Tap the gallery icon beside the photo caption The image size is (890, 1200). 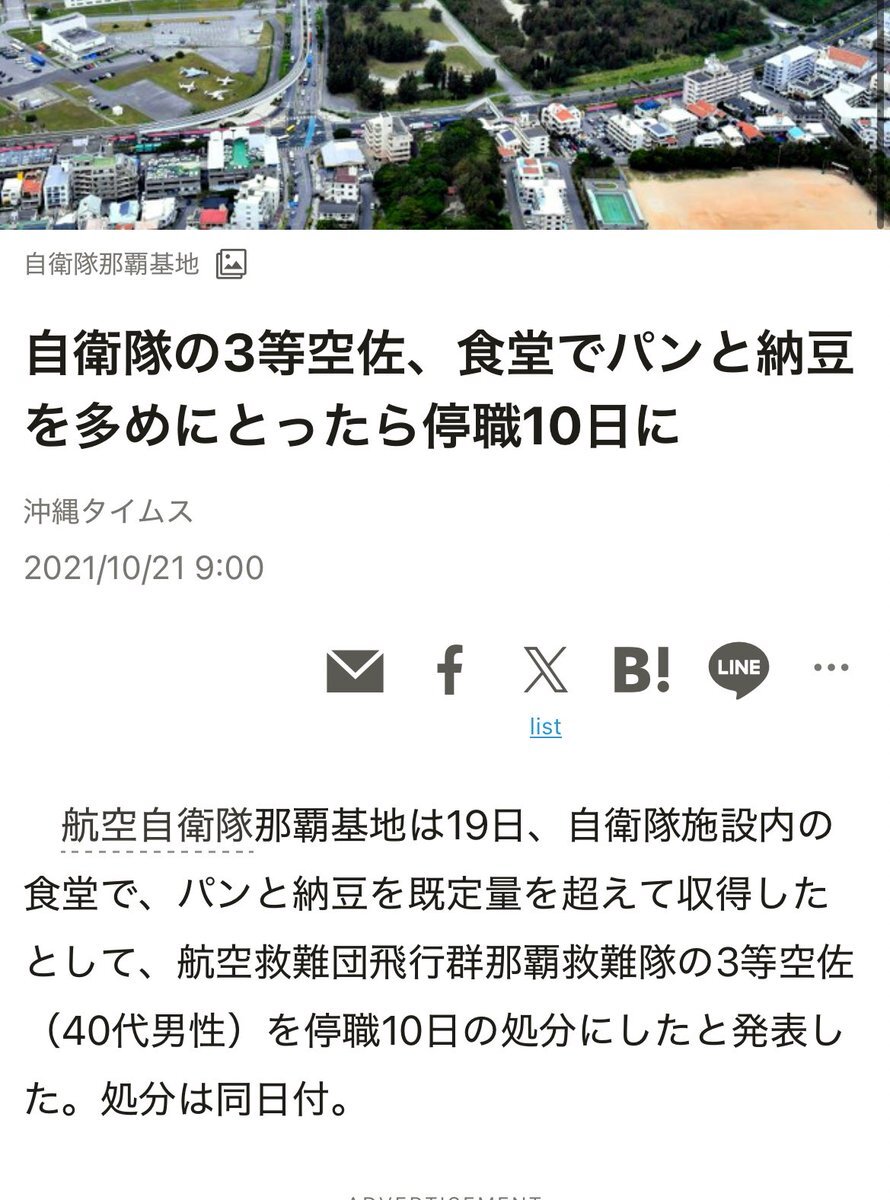(231, 264)
